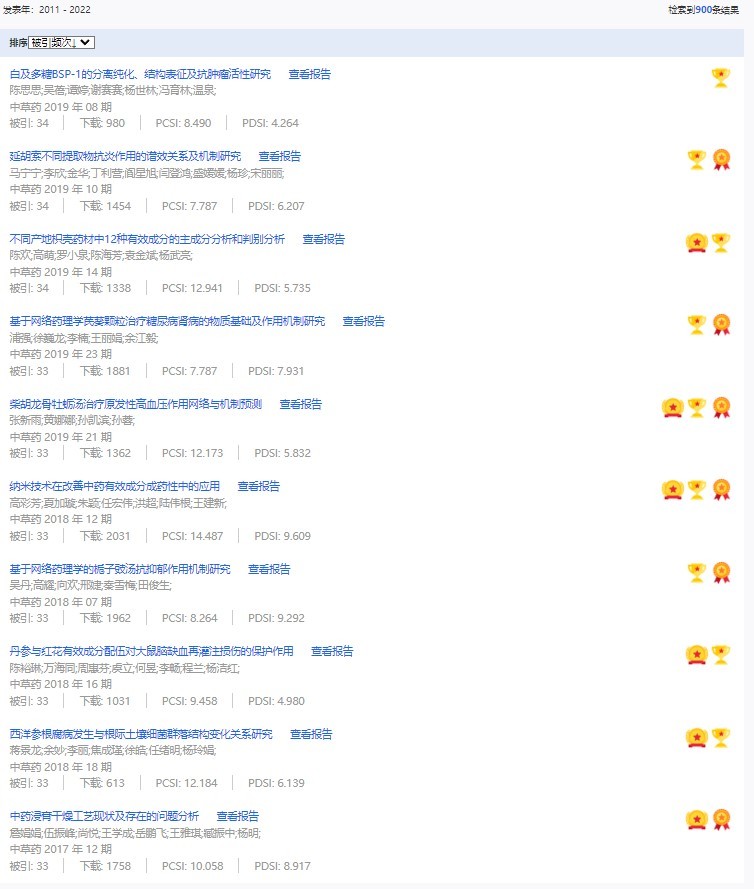Open the 柴胡龙骨牡蛎汤治疗原发性高血压 article
This screenshot has width=754, height=889.
point(136,404)
